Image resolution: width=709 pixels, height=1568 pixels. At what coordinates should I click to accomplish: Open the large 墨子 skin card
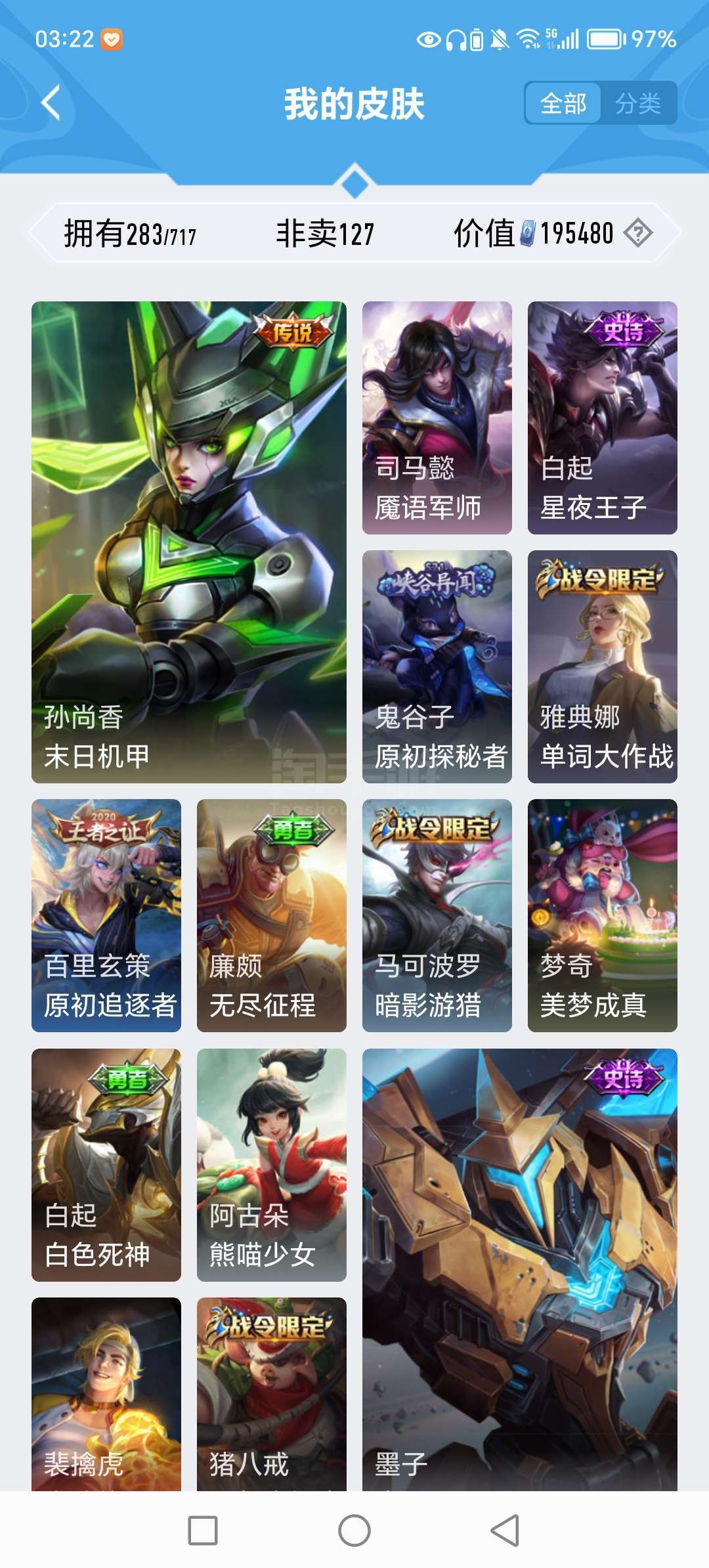519,1267
